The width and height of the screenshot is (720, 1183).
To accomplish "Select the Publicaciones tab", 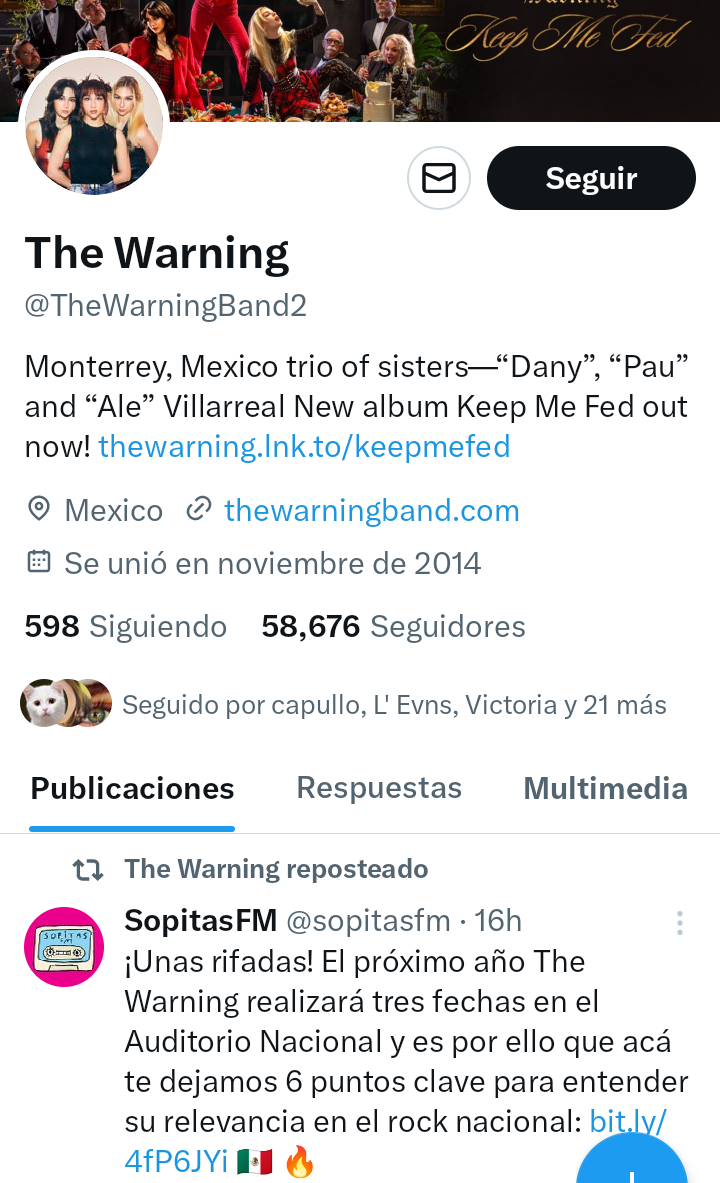I will point(132,788).
